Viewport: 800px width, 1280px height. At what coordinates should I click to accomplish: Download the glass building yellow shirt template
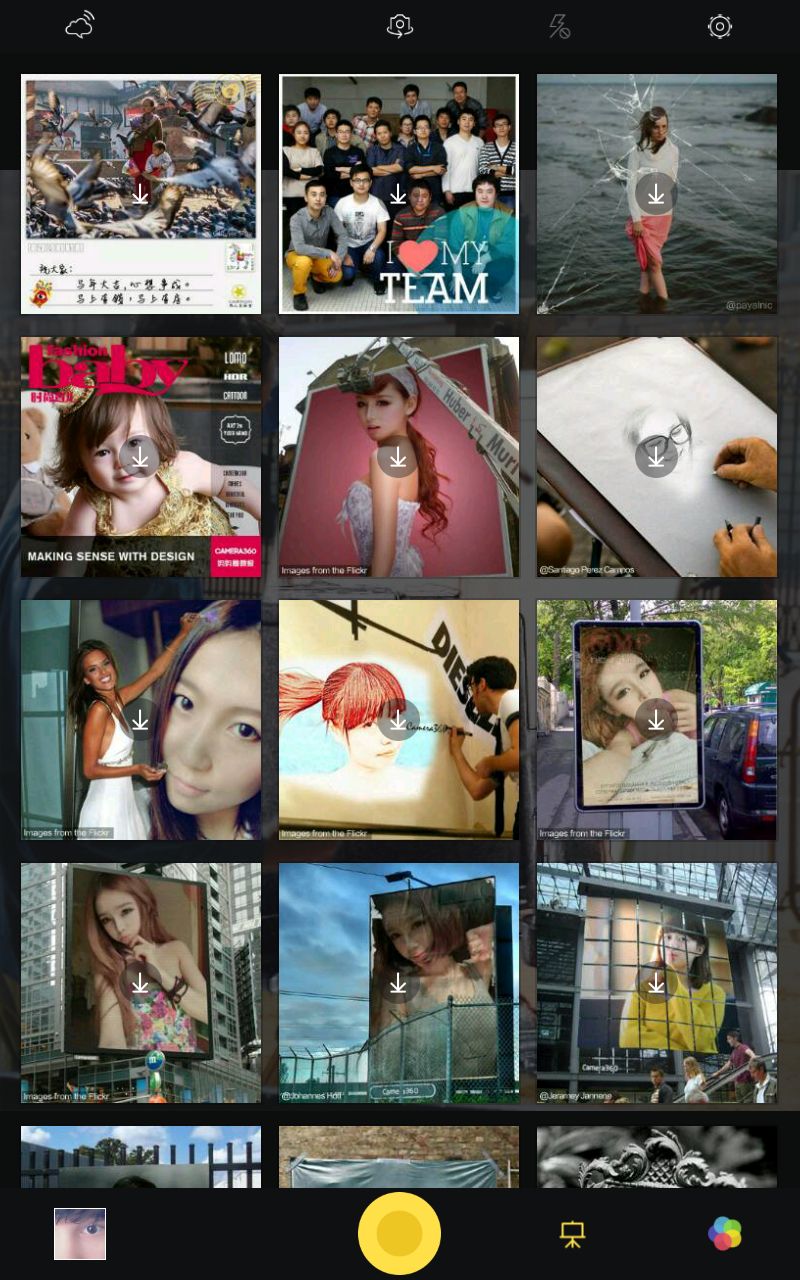[x=656, y=982]
